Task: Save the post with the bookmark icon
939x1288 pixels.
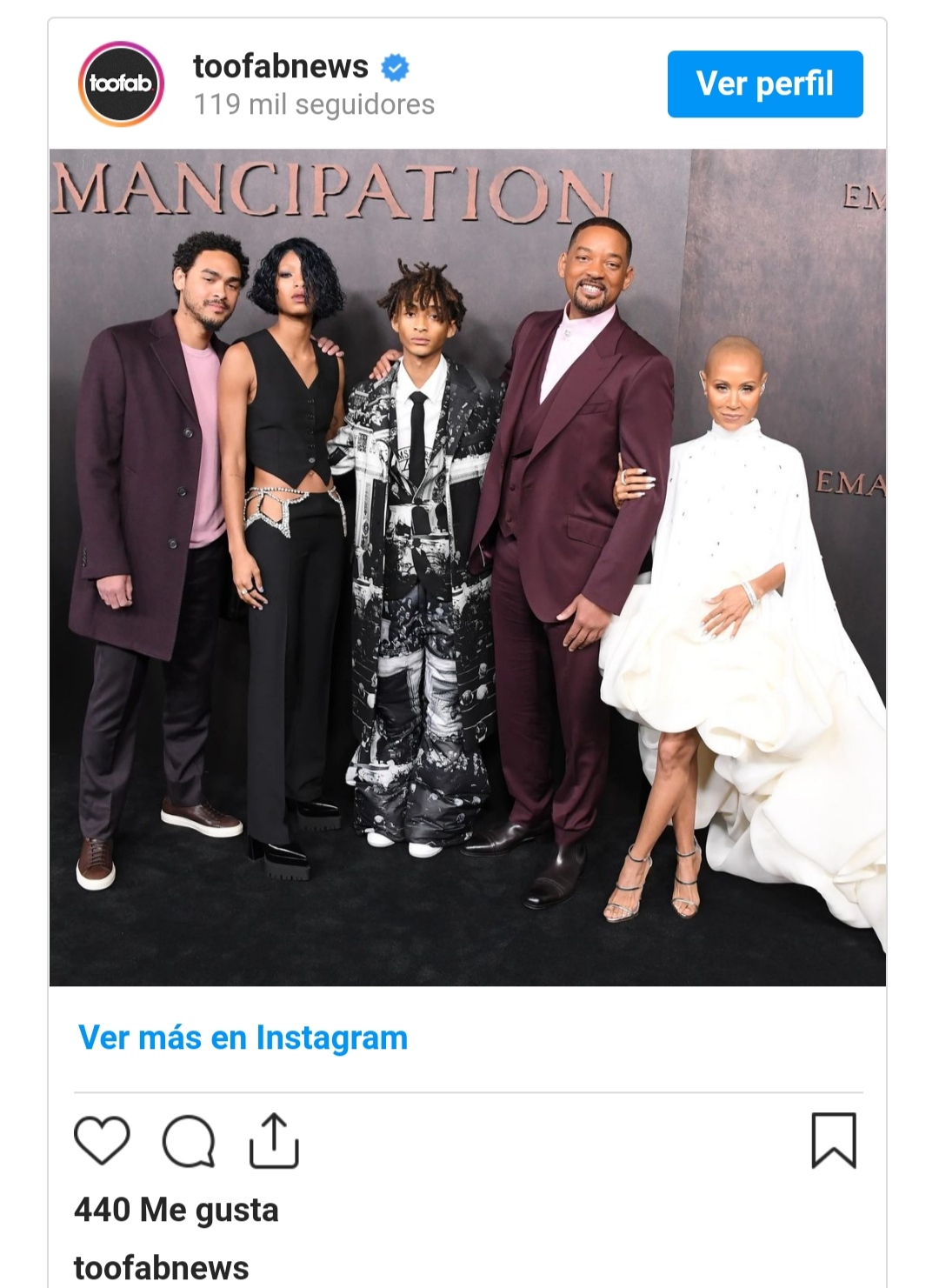Action: [x=833, y=1140]
